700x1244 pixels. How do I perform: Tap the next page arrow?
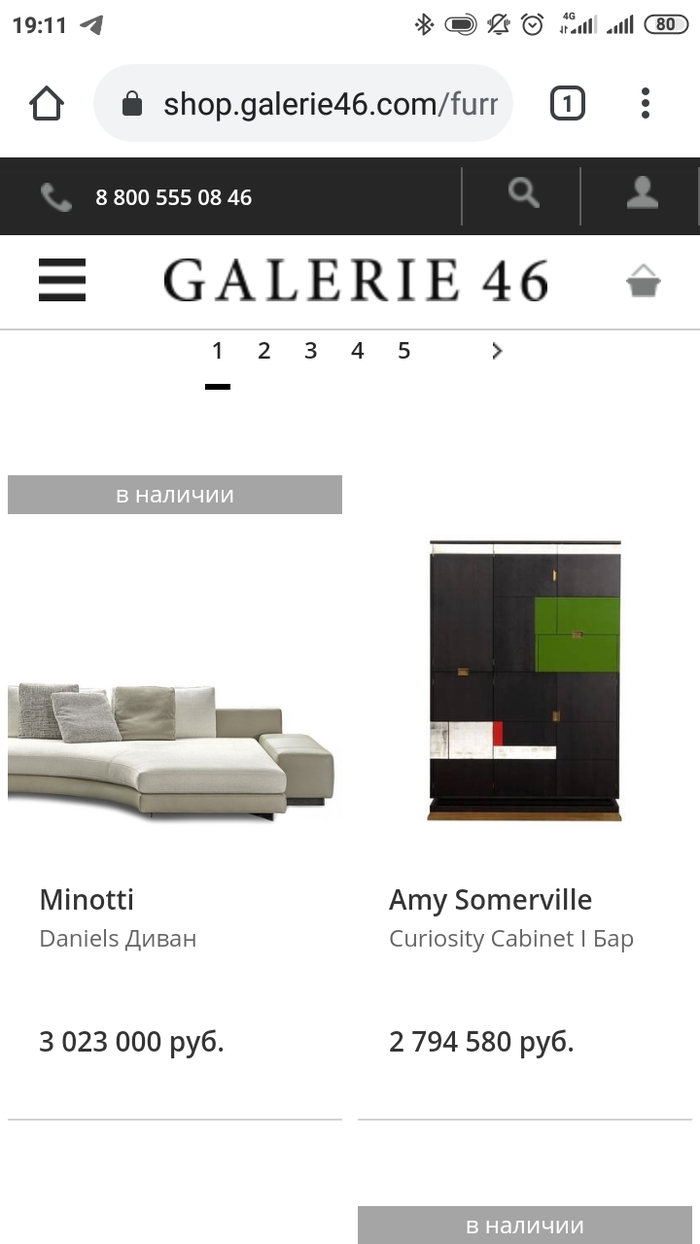click(x=497, y=351)
